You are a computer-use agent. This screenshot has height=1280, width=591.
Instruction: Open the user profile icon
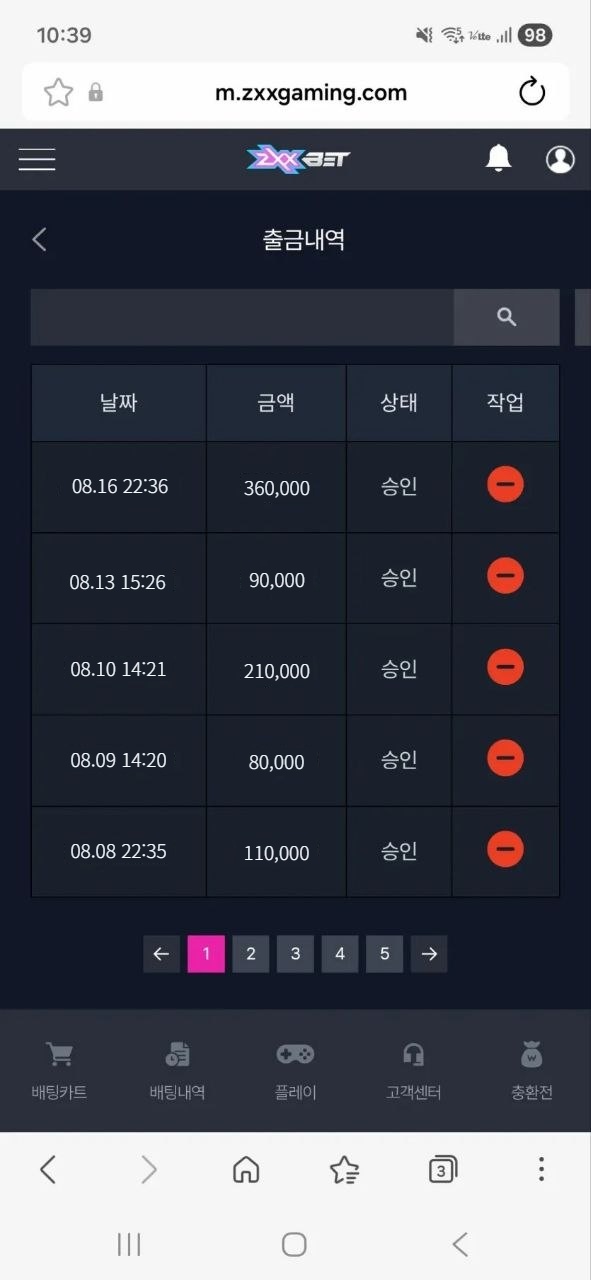click(560, 159)
